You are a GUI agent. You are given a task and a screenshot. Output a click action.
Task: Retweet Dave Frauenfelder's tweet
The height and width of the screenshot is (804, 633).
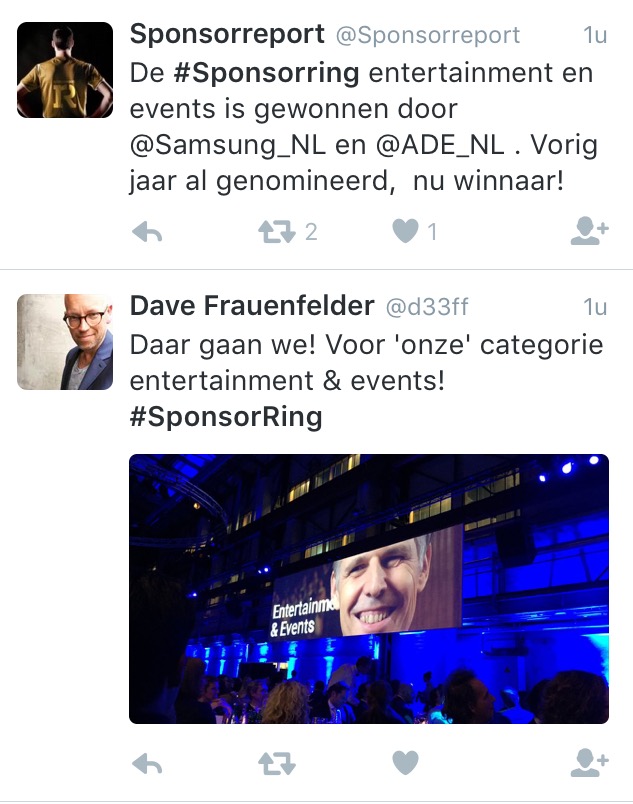(277, 765)
